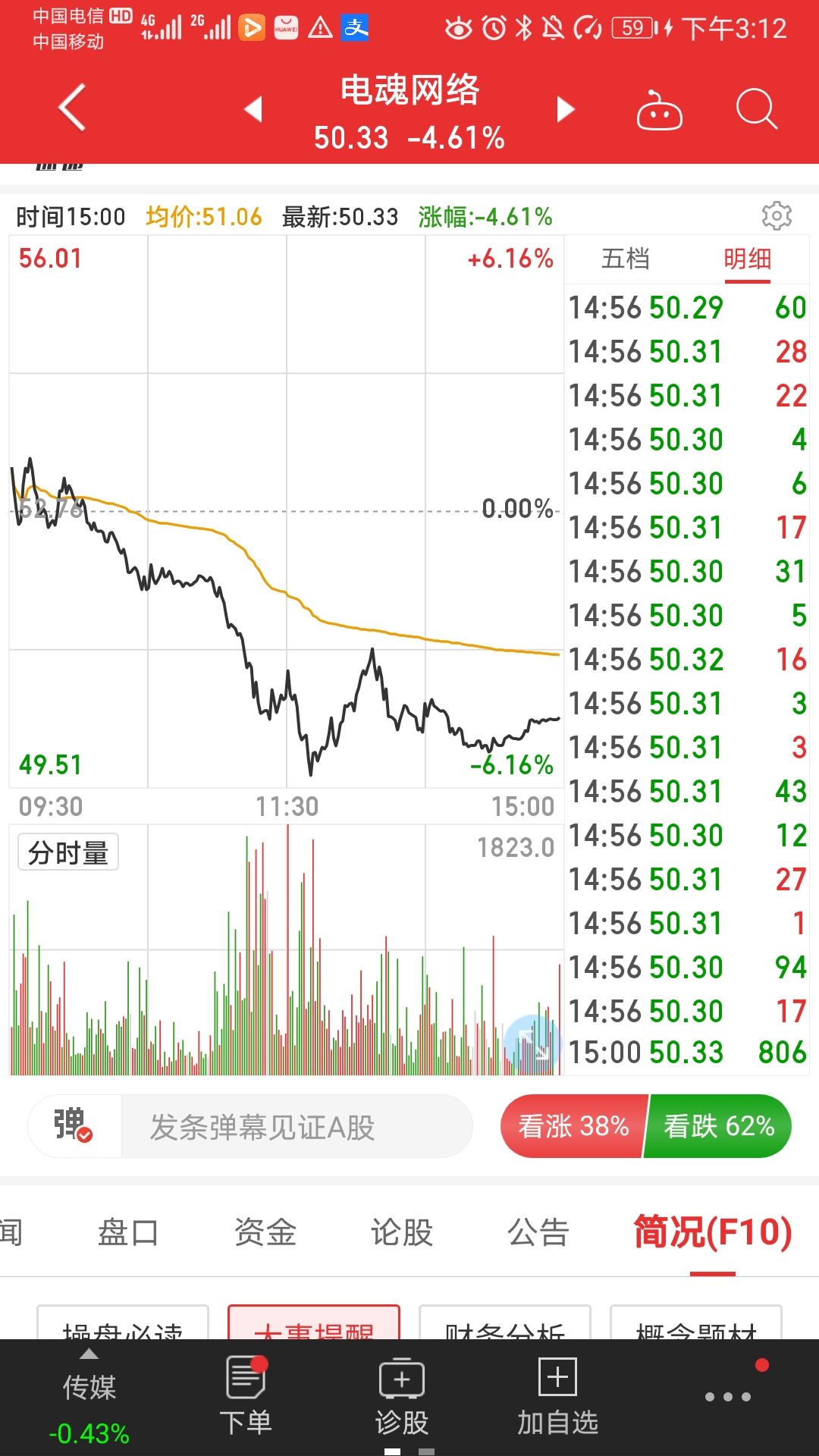This screenshot has width=819, height=1456.
Task: Expand chart to fullscreen
Action: tap(532, 1043)
